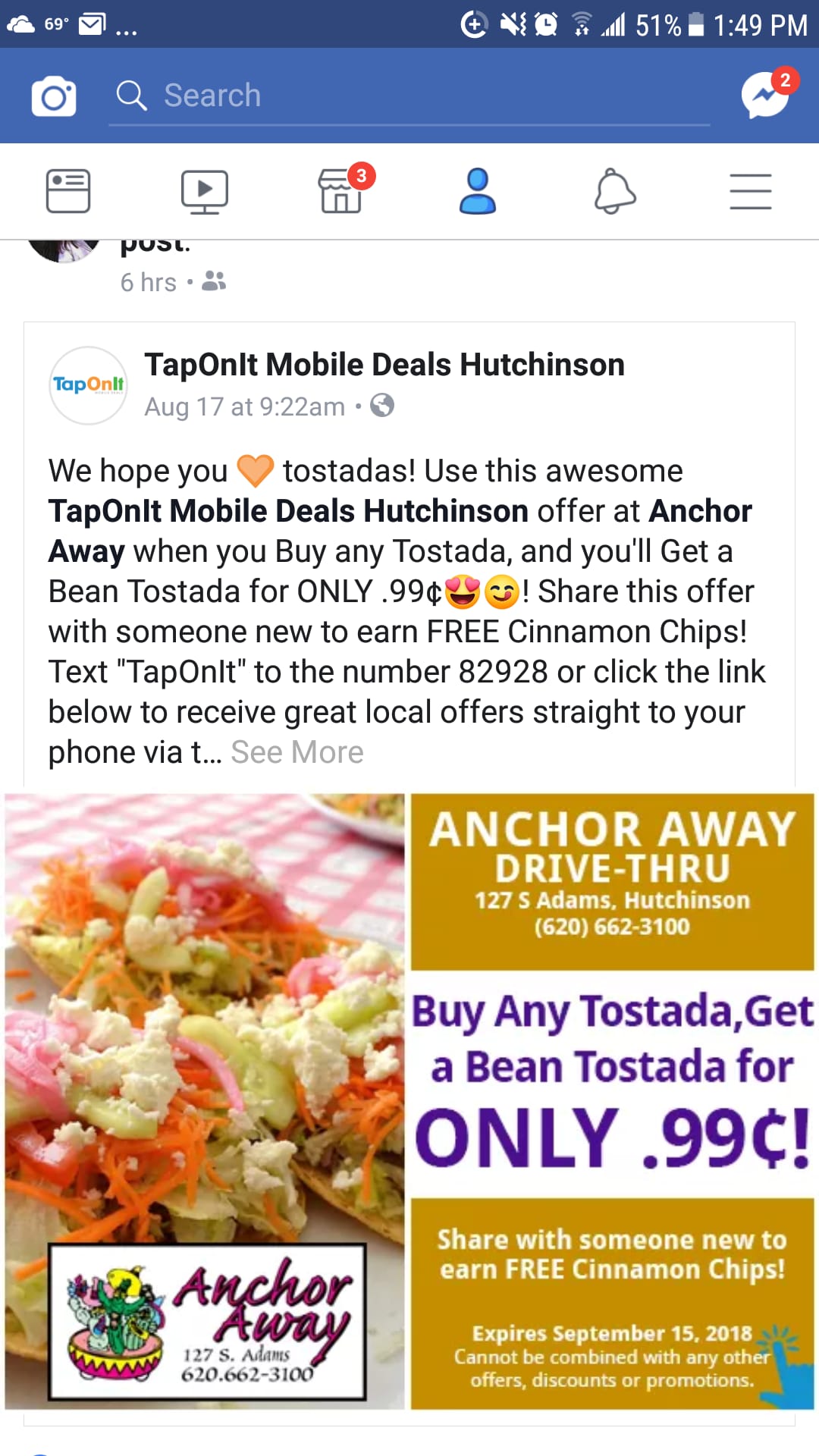Screen dimensions: 819x1456
Task: Switch to the Watch videos tab
Action: pyautogui.click(x=205, y=191)
